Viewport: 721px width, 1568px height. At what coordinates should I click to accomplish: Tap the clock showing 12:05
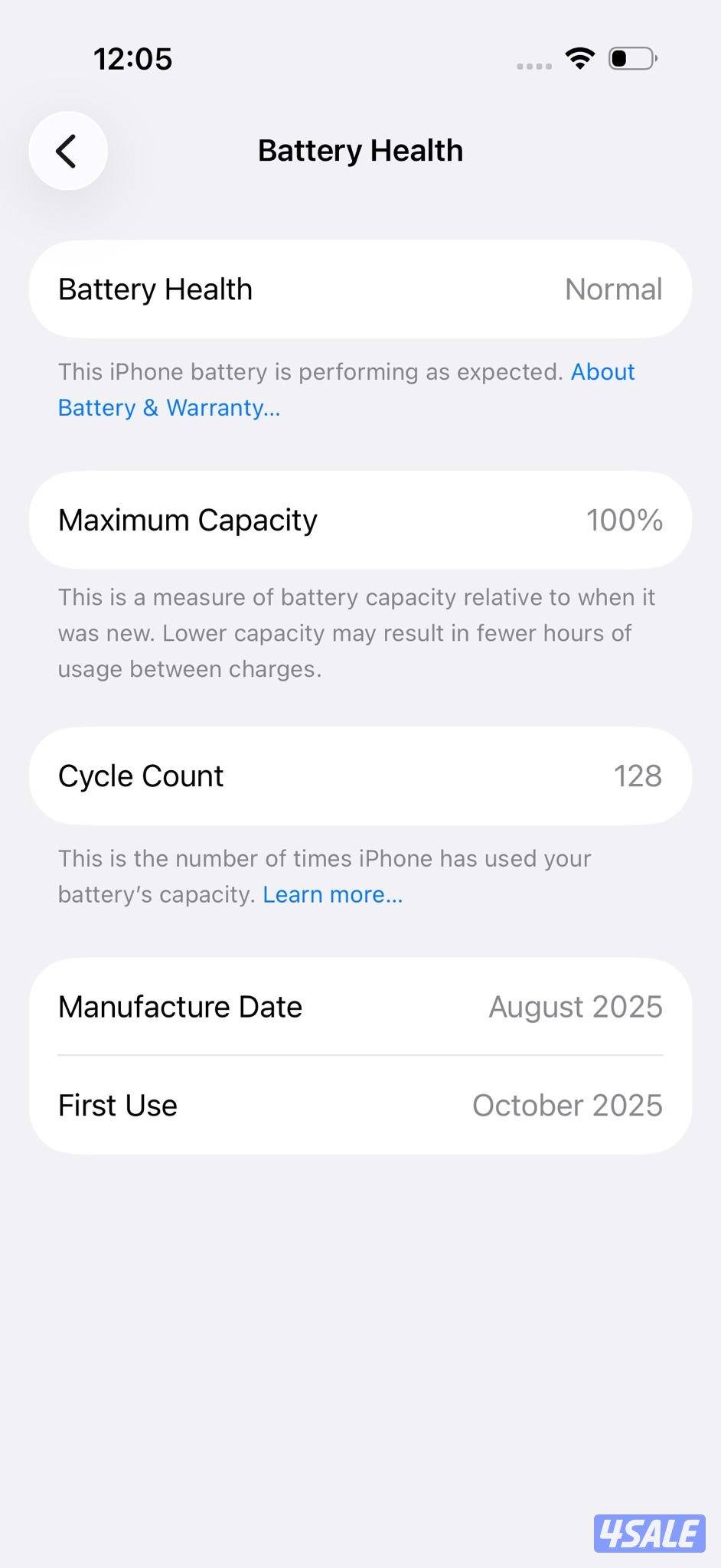pyautogui.click(x=133, y=59)
